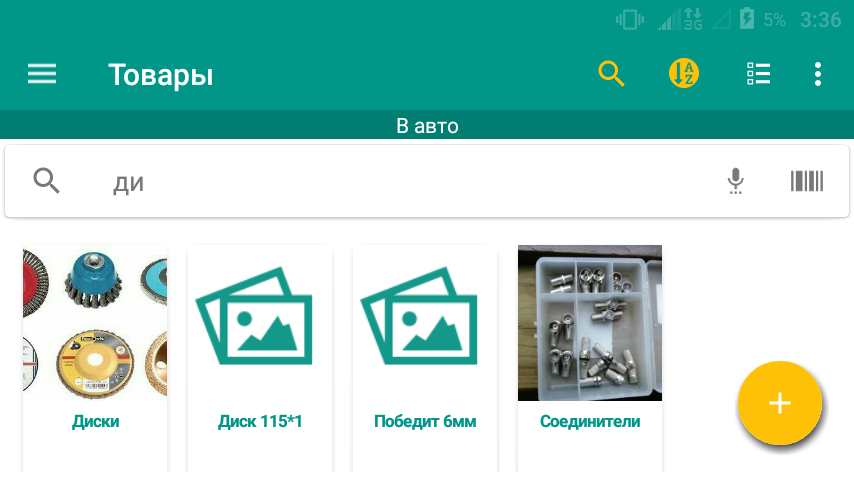
Task: Focus the search field containing "ди"
Action: (x=400, y=182)
